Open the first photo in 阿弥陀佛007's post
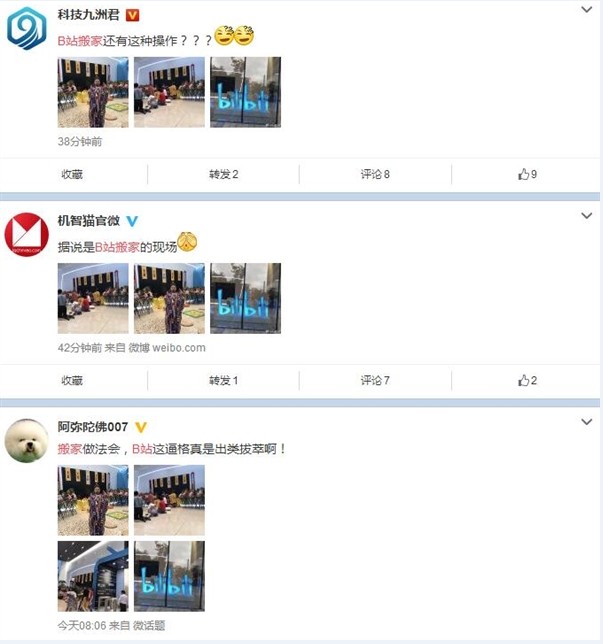This screenshot has width=603, height=644. tap(93, 500)
